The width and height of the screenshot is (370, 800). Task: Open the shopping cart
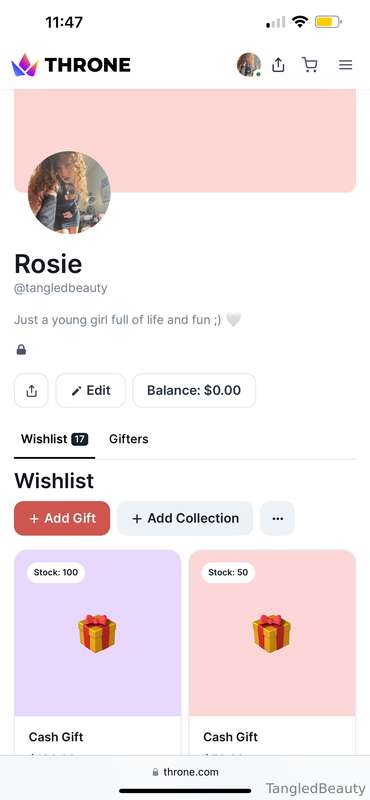(x=309, y=65)
